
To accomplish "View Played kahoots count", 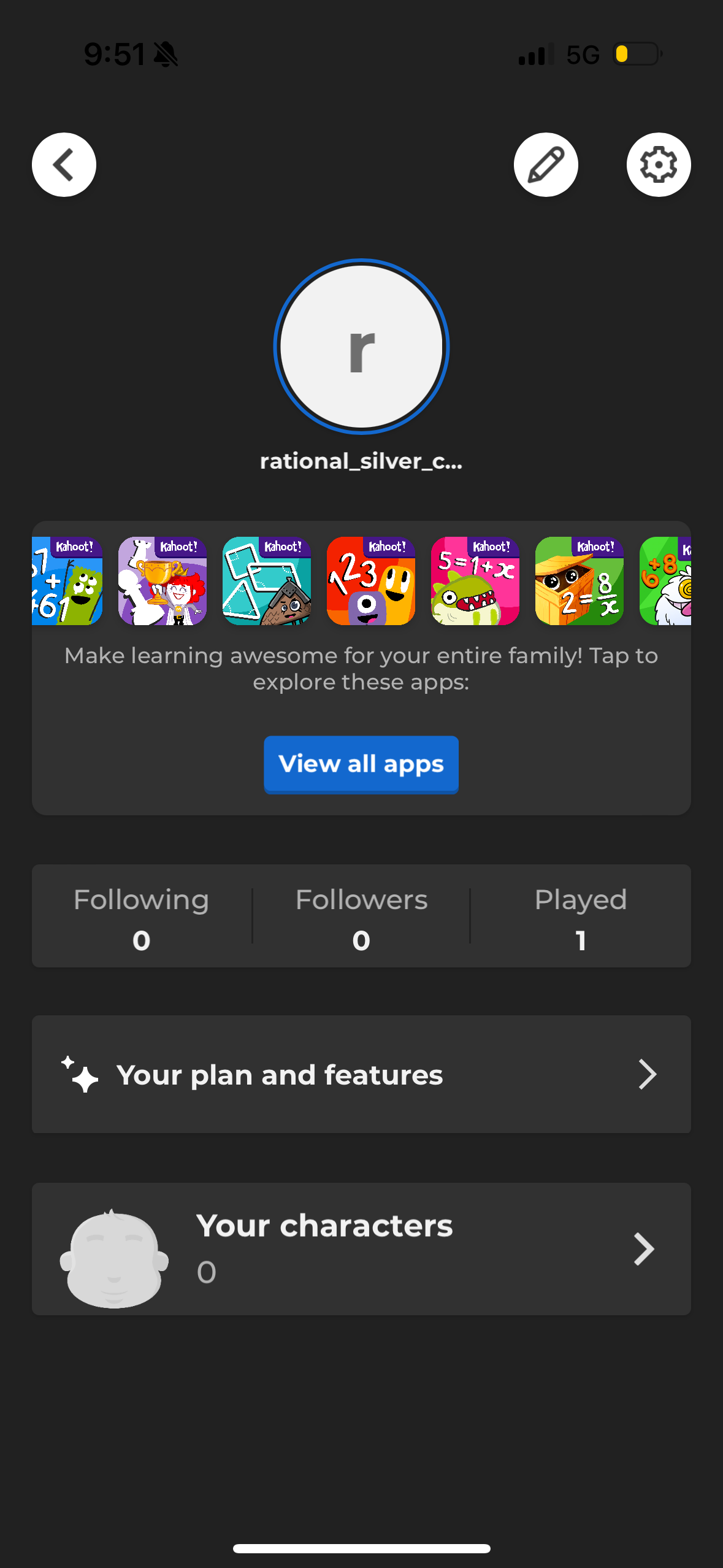I will (580, 916).
